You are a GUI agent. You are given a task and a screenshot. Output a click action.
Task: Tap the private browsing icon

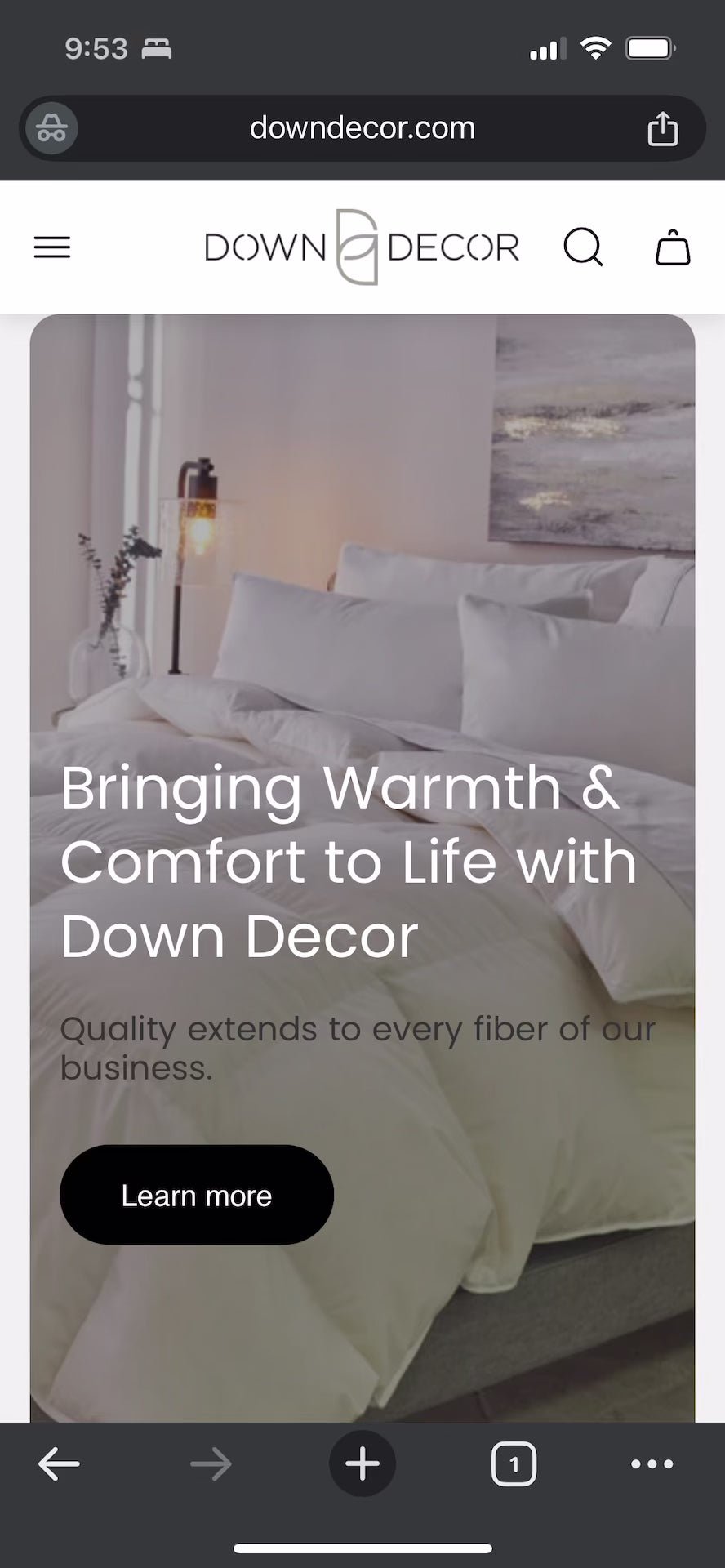click(52, 128)
